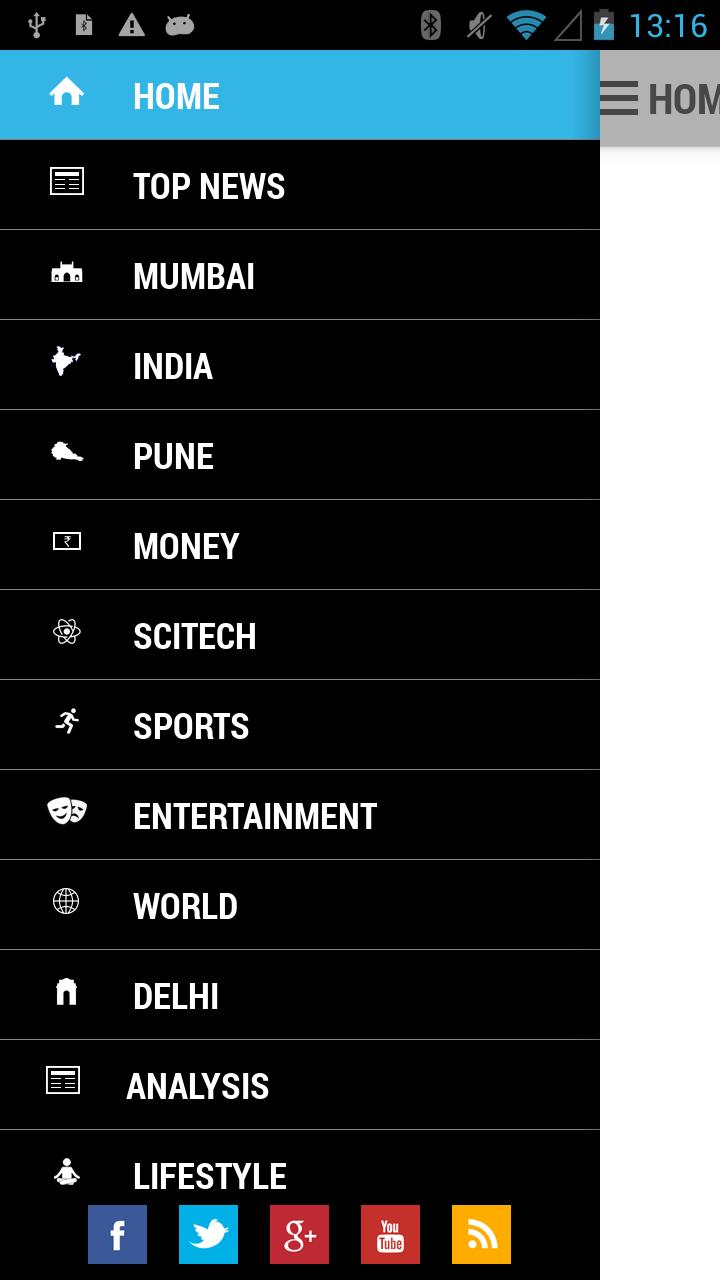Open the Twitter feed icon
The height and width of the screenshot is (1280, 720).
coord(208,1235)
